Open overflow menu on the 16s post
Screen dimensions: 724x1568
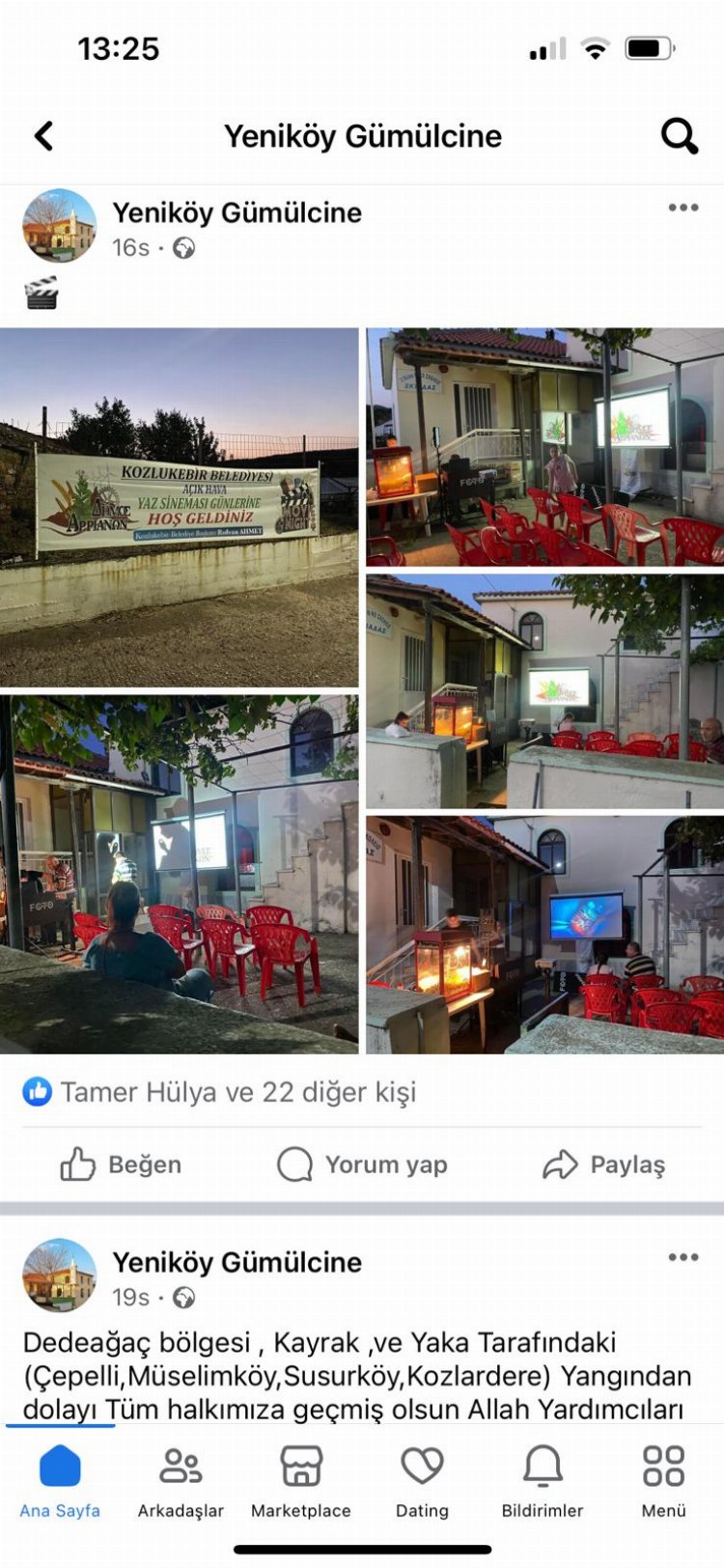point(682,208)
